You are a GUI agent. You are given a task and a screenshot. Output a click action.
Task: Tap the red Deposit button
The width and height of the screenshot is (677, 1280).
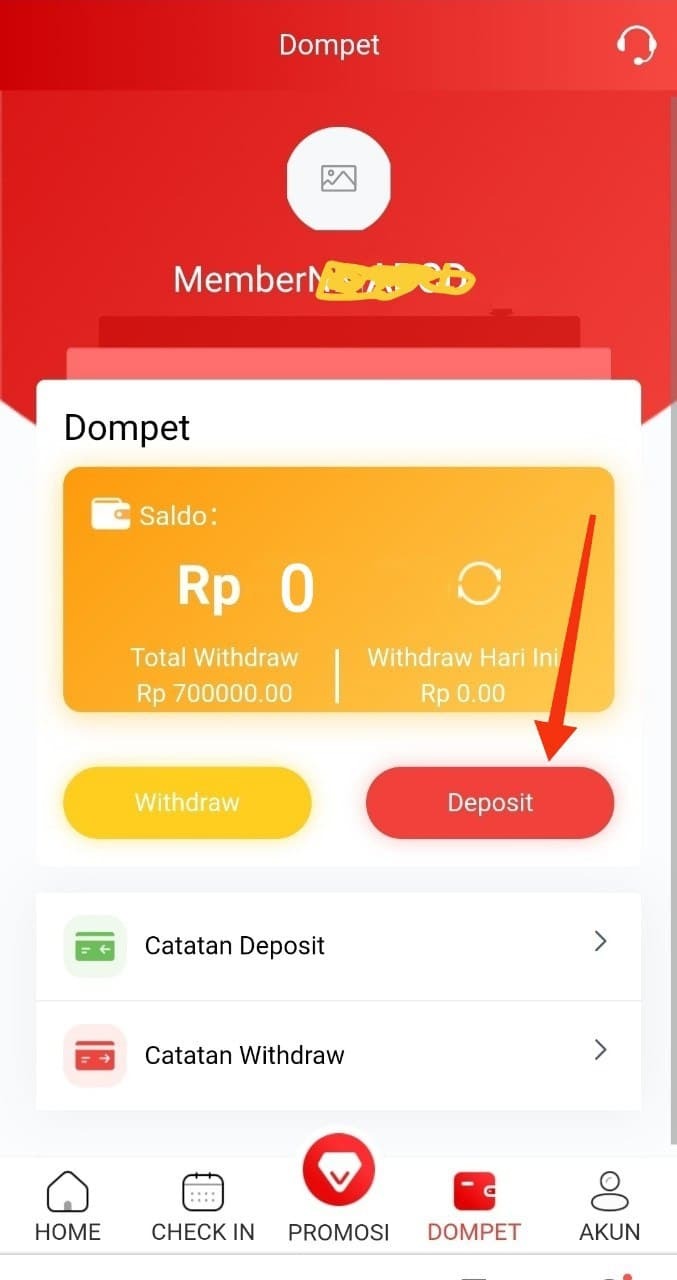(x=489, y=802)
